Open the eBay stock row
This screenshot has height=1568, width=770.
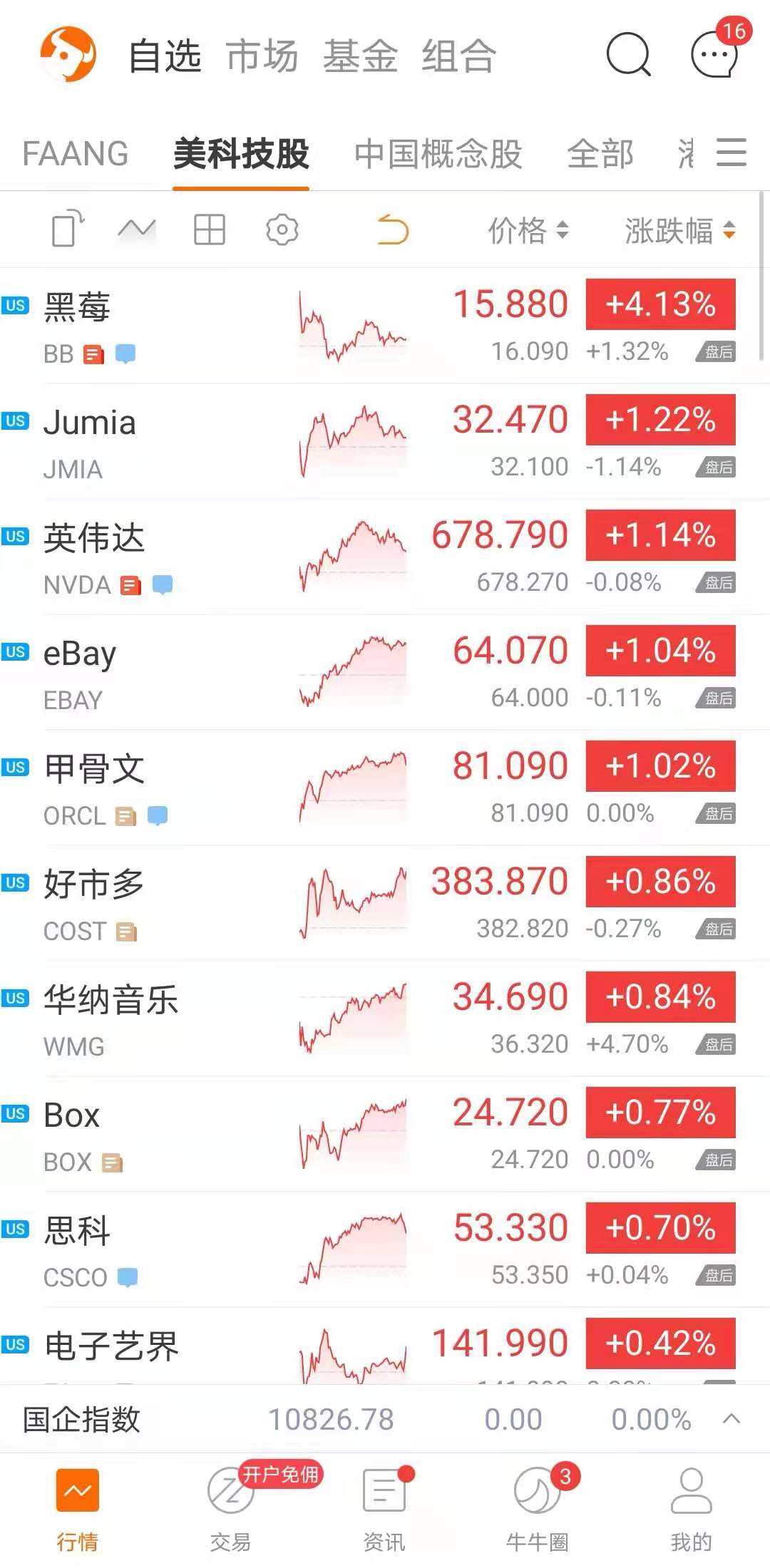(385, 673)
